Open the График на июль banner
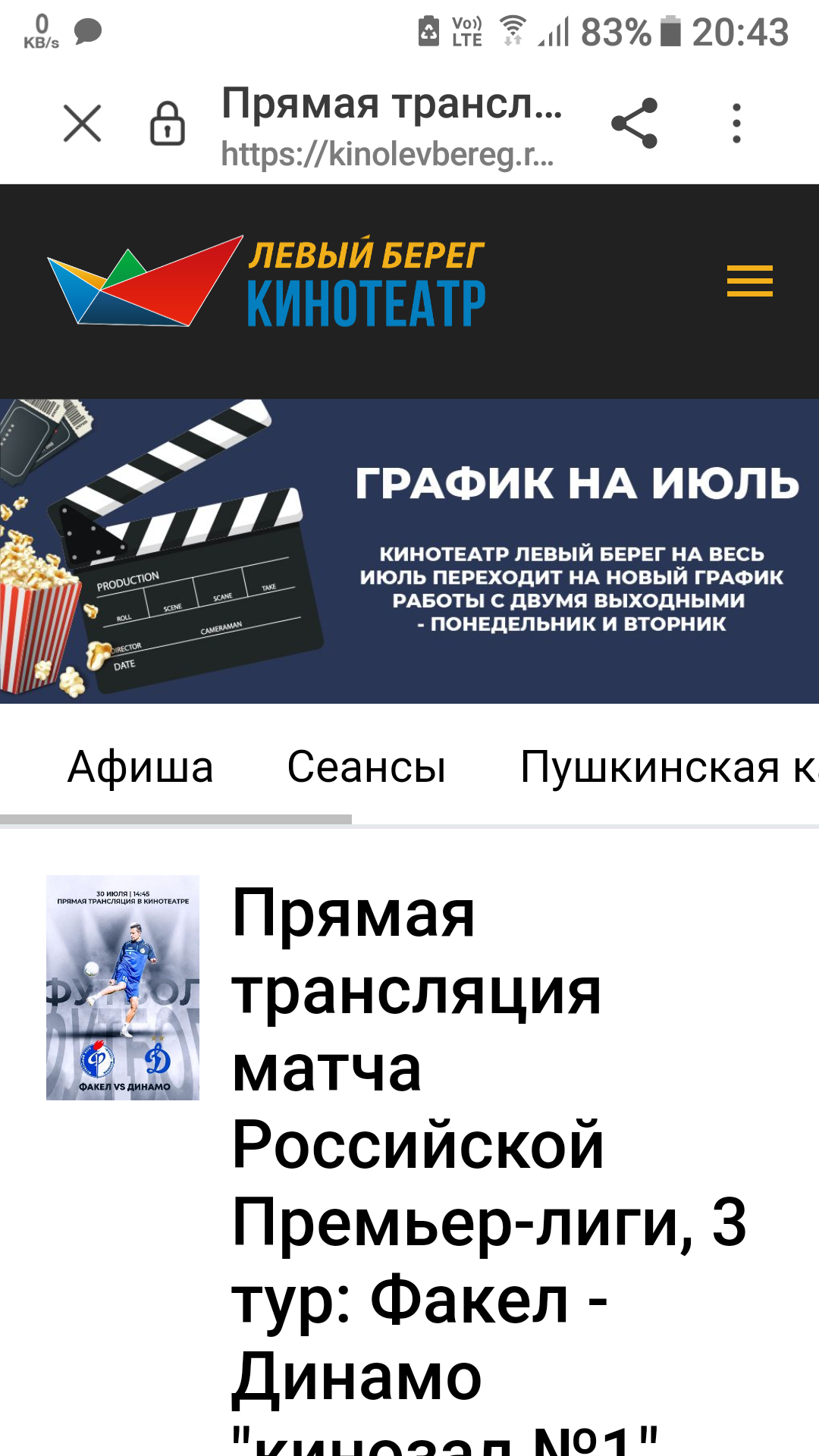The width and height of the screenshot is (819, 1456). coord(409,551)
